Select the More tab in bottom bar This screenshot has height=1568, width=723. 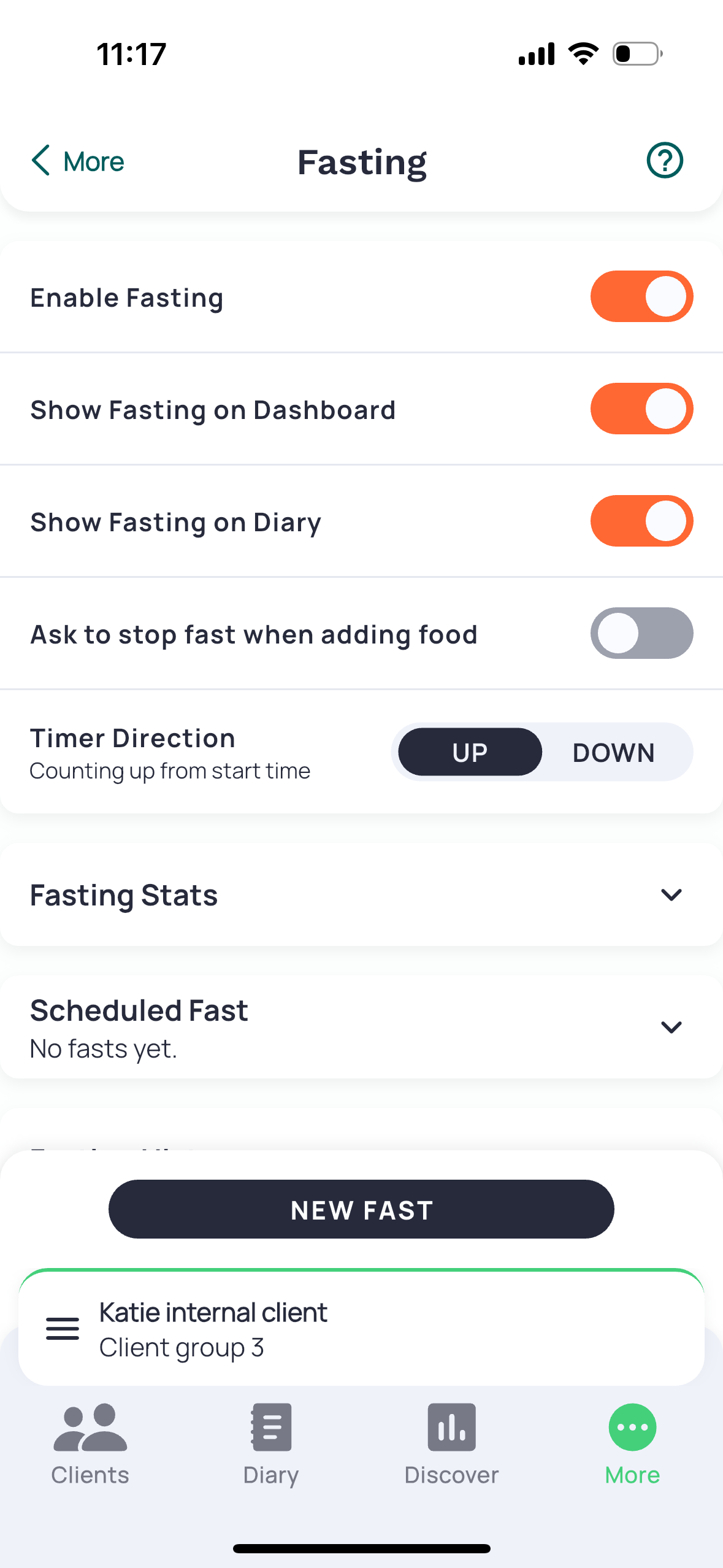tap(632, 1445)
